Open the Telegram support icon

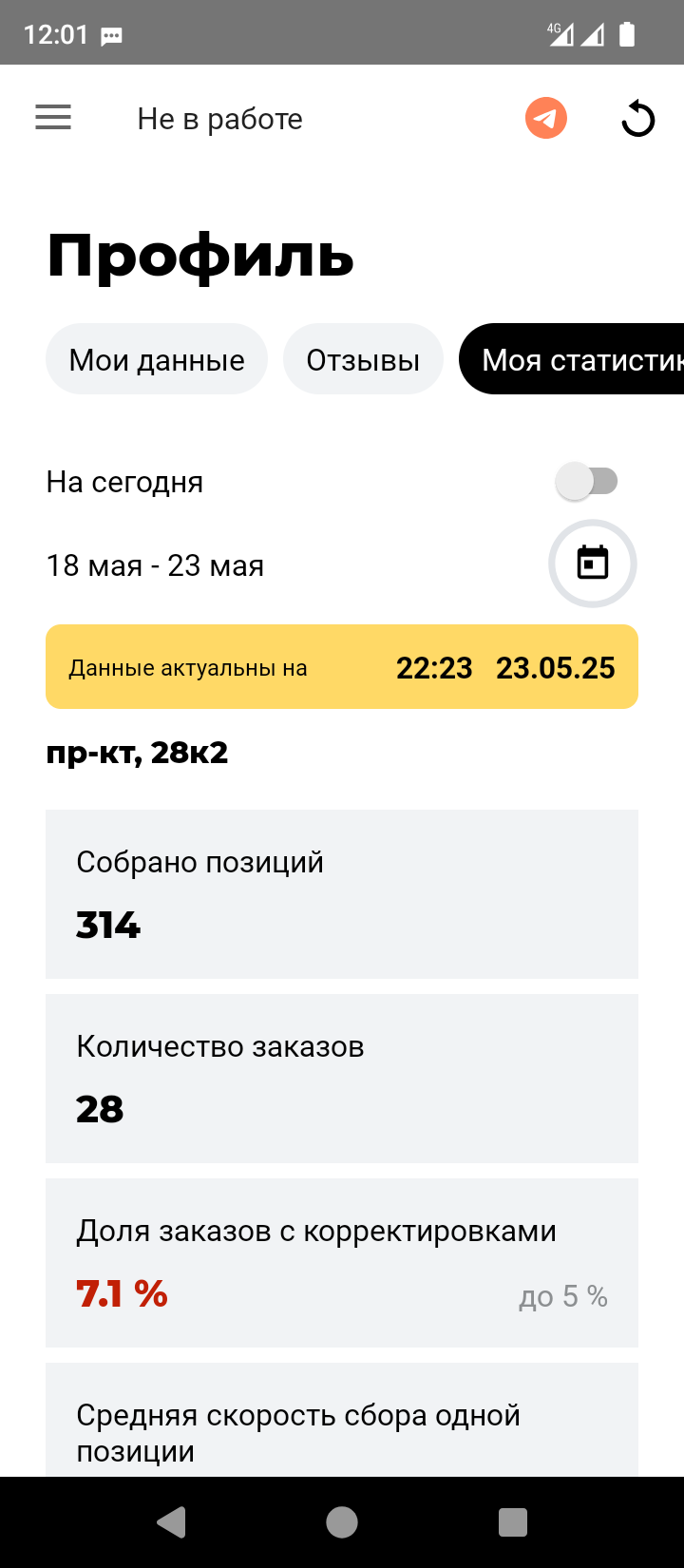(546, 119)
